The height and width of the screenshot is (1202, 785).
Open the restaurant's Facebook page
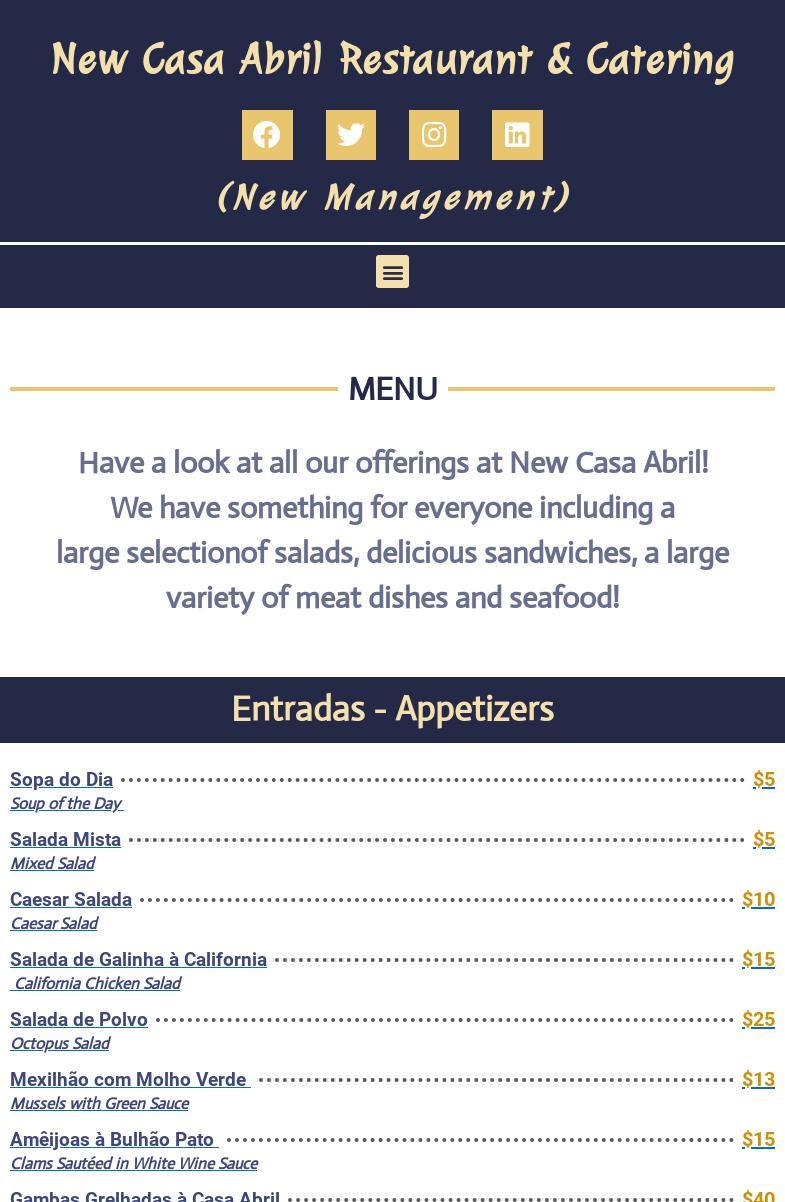267,135
